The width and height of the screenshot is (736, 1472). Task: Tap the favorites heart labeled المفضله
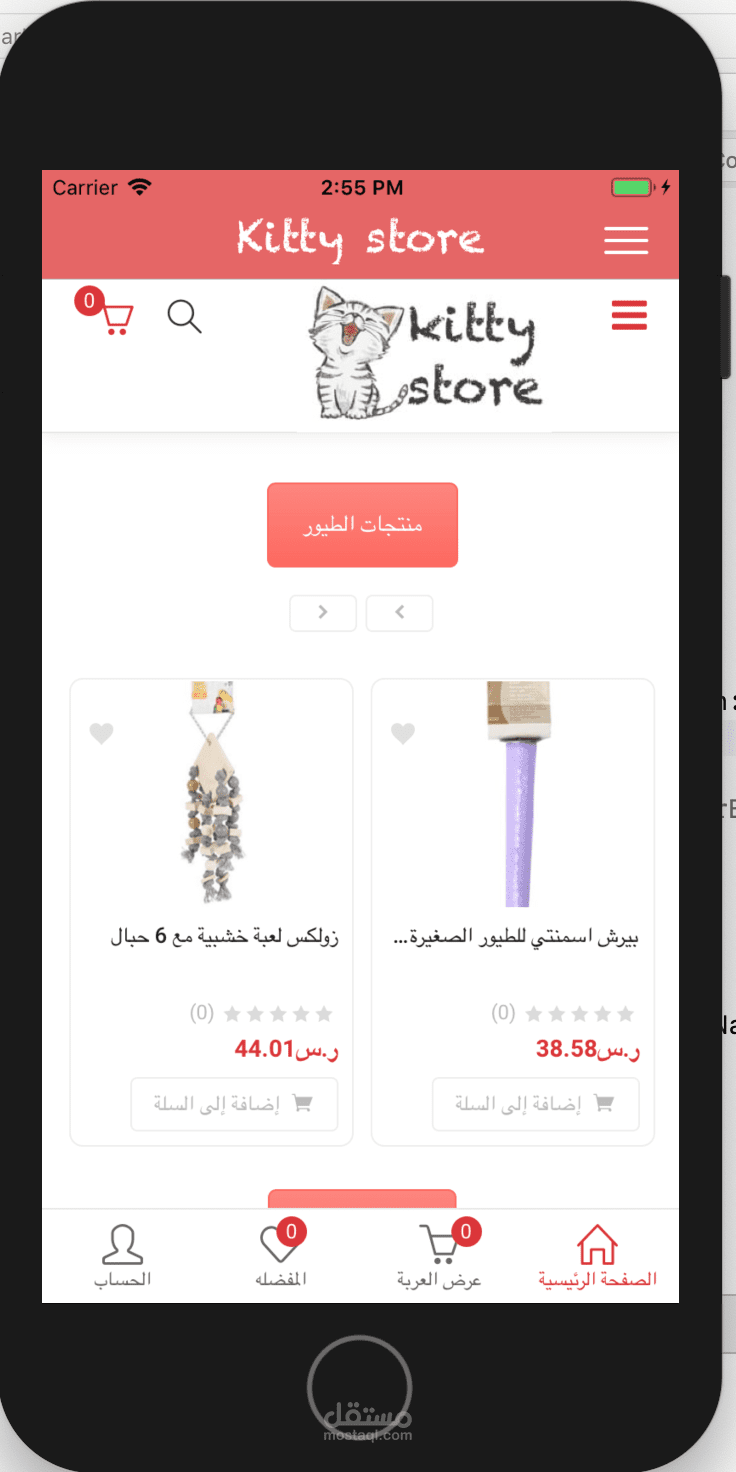(x=281, y=1247)
